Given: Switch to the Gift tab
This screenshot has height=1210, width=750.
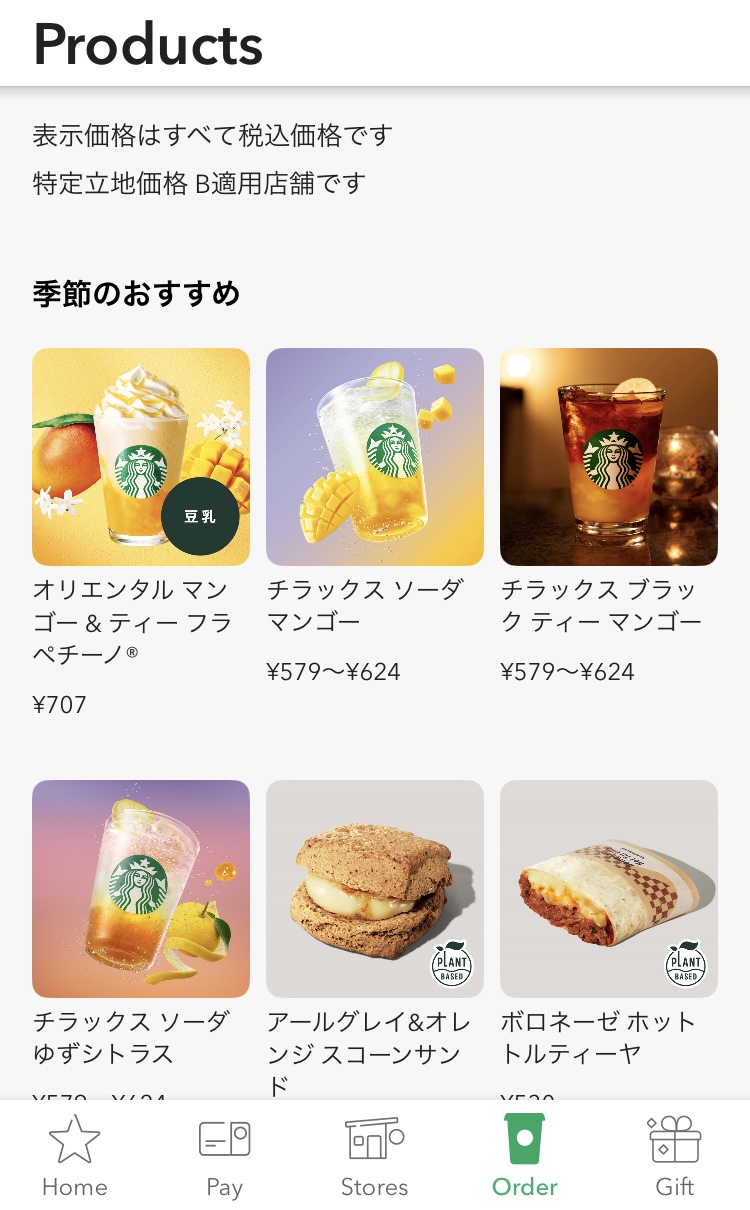Looking at the screenshot, I should [x=675, y=1156].
